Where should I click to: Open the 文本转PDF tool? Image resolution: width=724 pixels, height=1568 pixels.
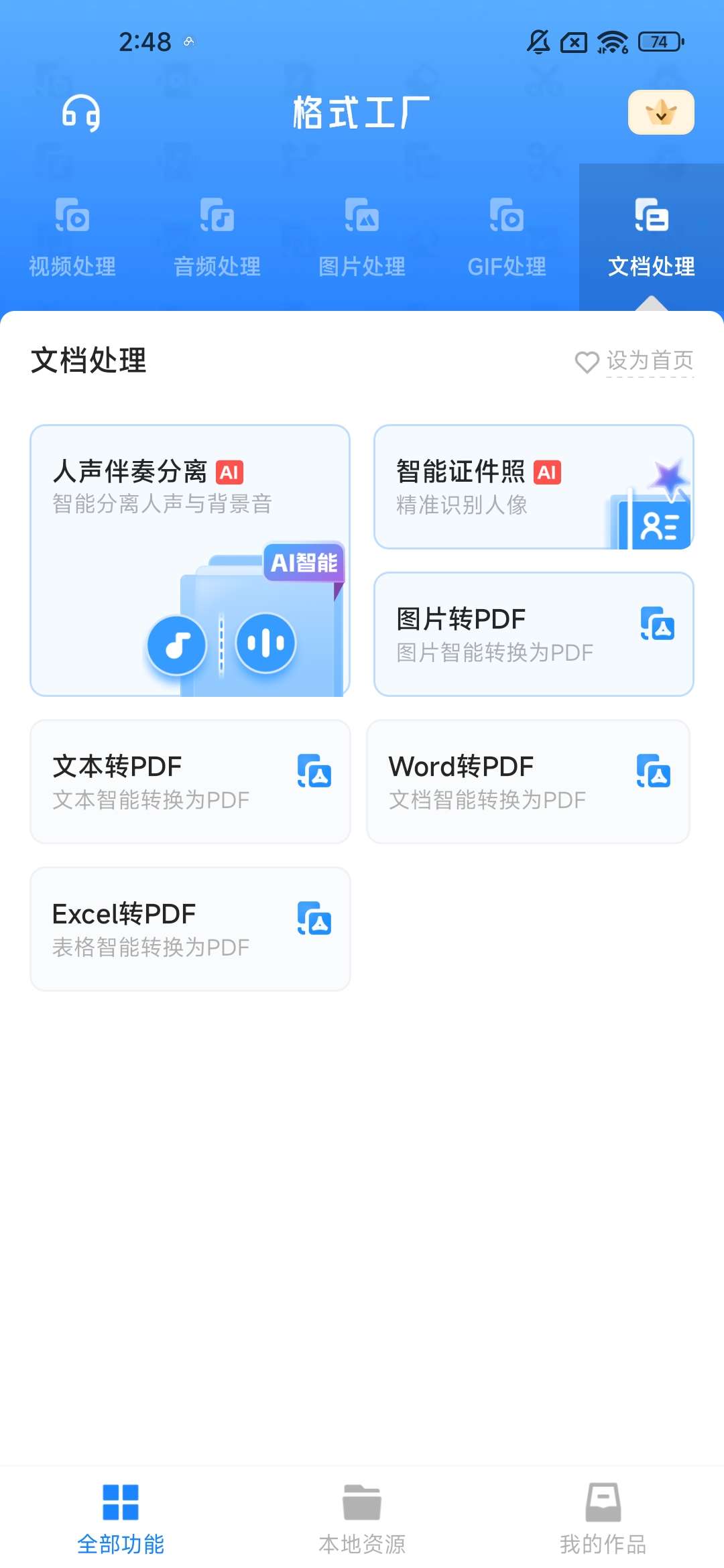[x=190, y=781]
